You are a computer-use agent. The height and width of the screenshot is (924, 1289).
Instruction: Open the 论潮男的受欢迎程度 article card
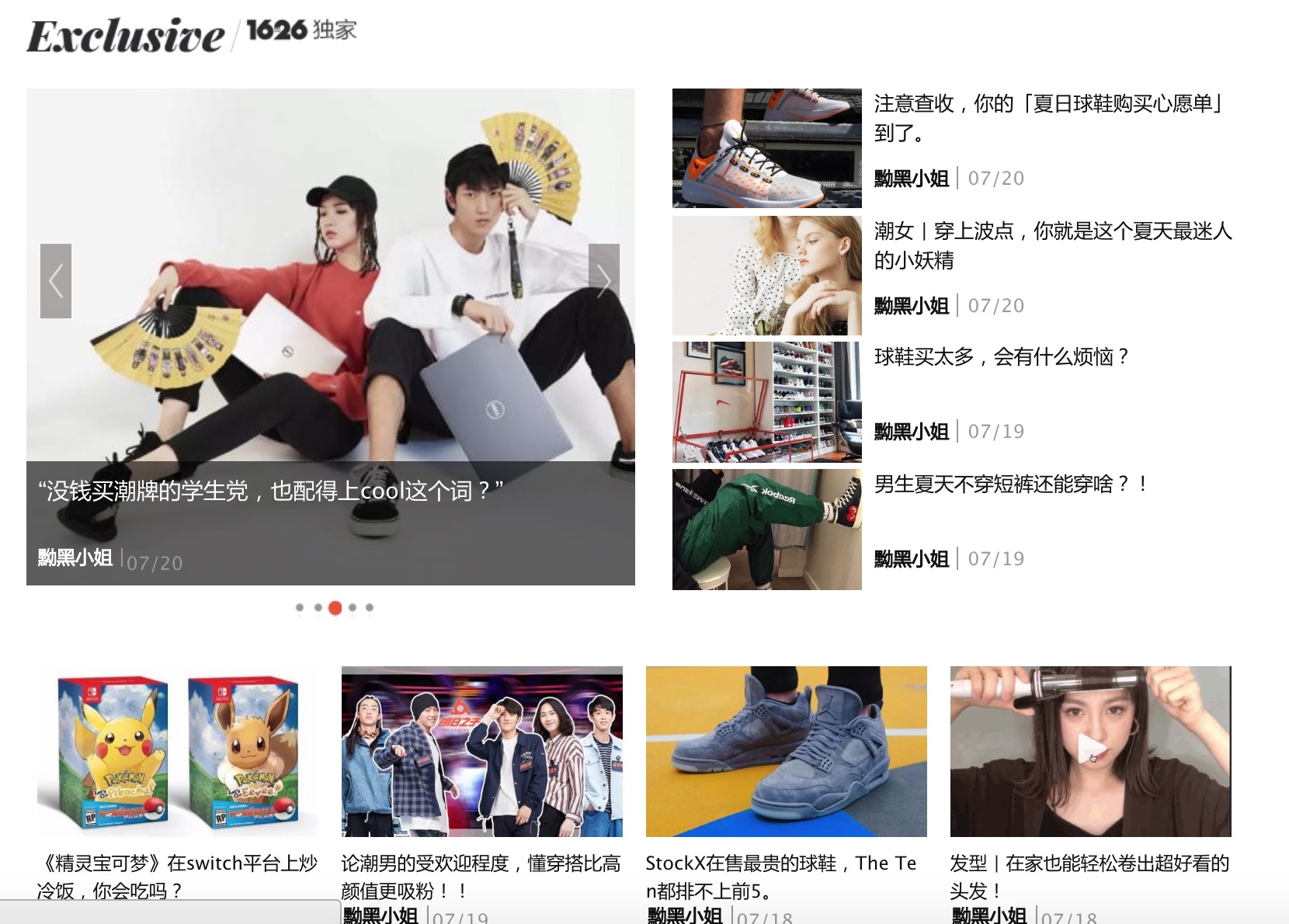coord(481,876)
